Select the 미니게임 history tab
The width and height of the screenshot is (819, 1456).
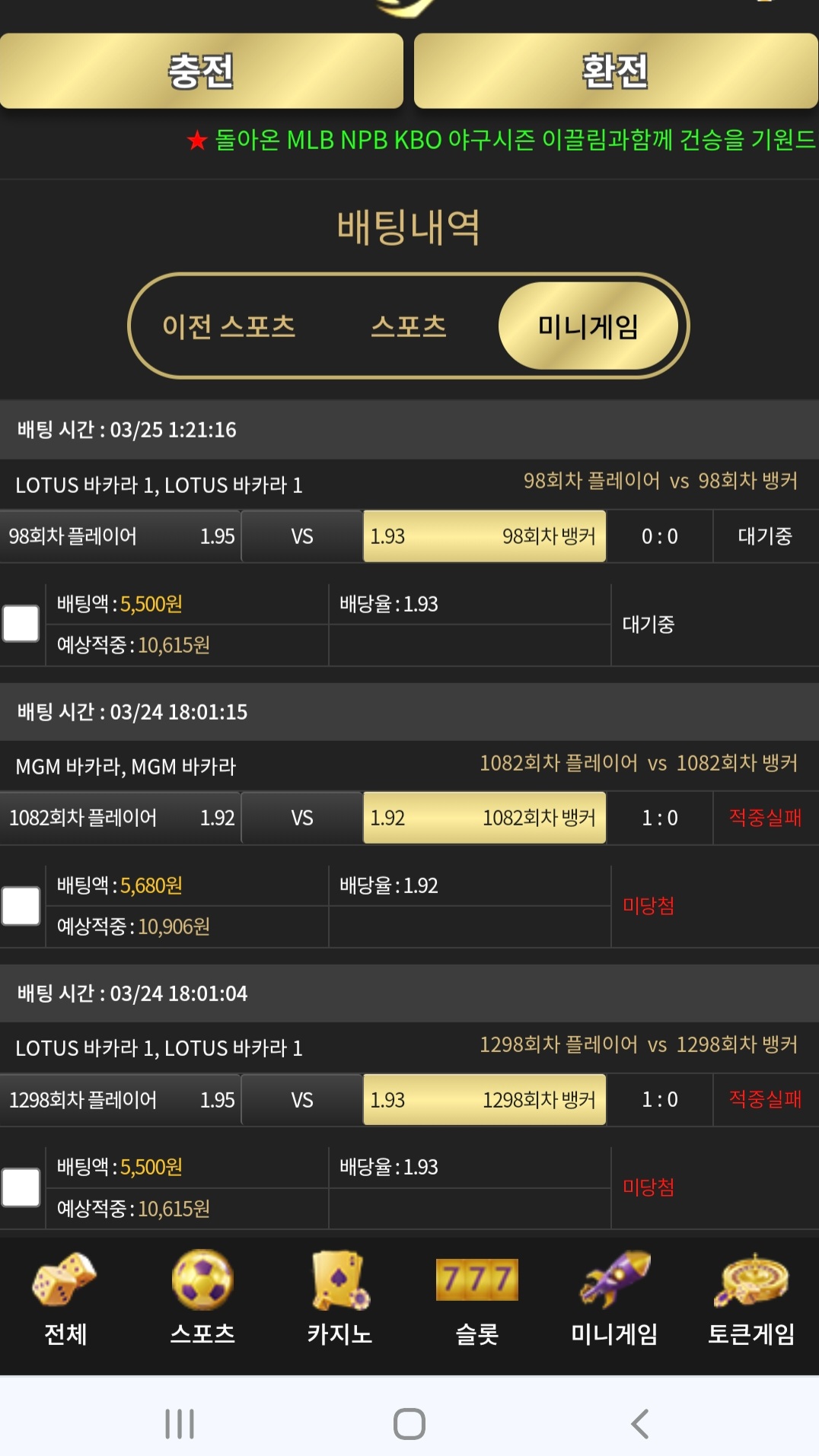click(588, 326)
